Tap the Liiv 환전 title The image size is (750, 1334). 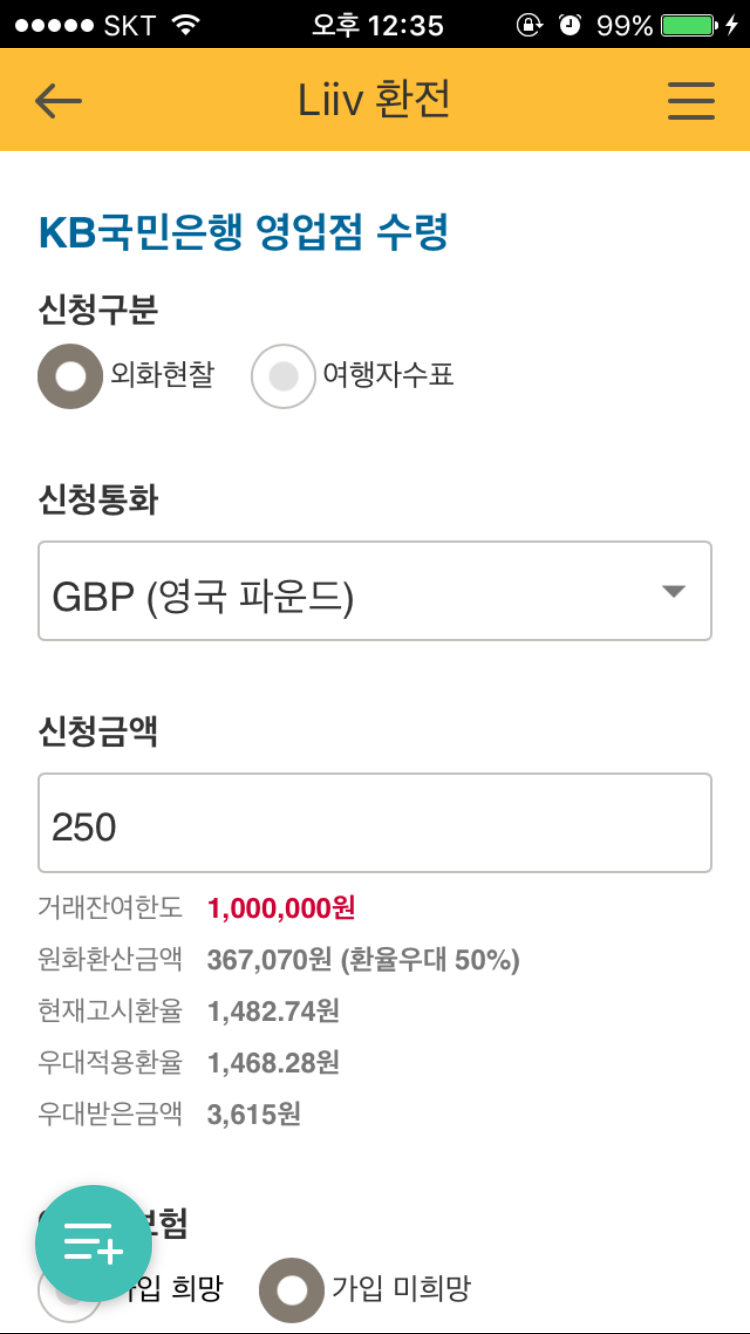tap(374, 100)
